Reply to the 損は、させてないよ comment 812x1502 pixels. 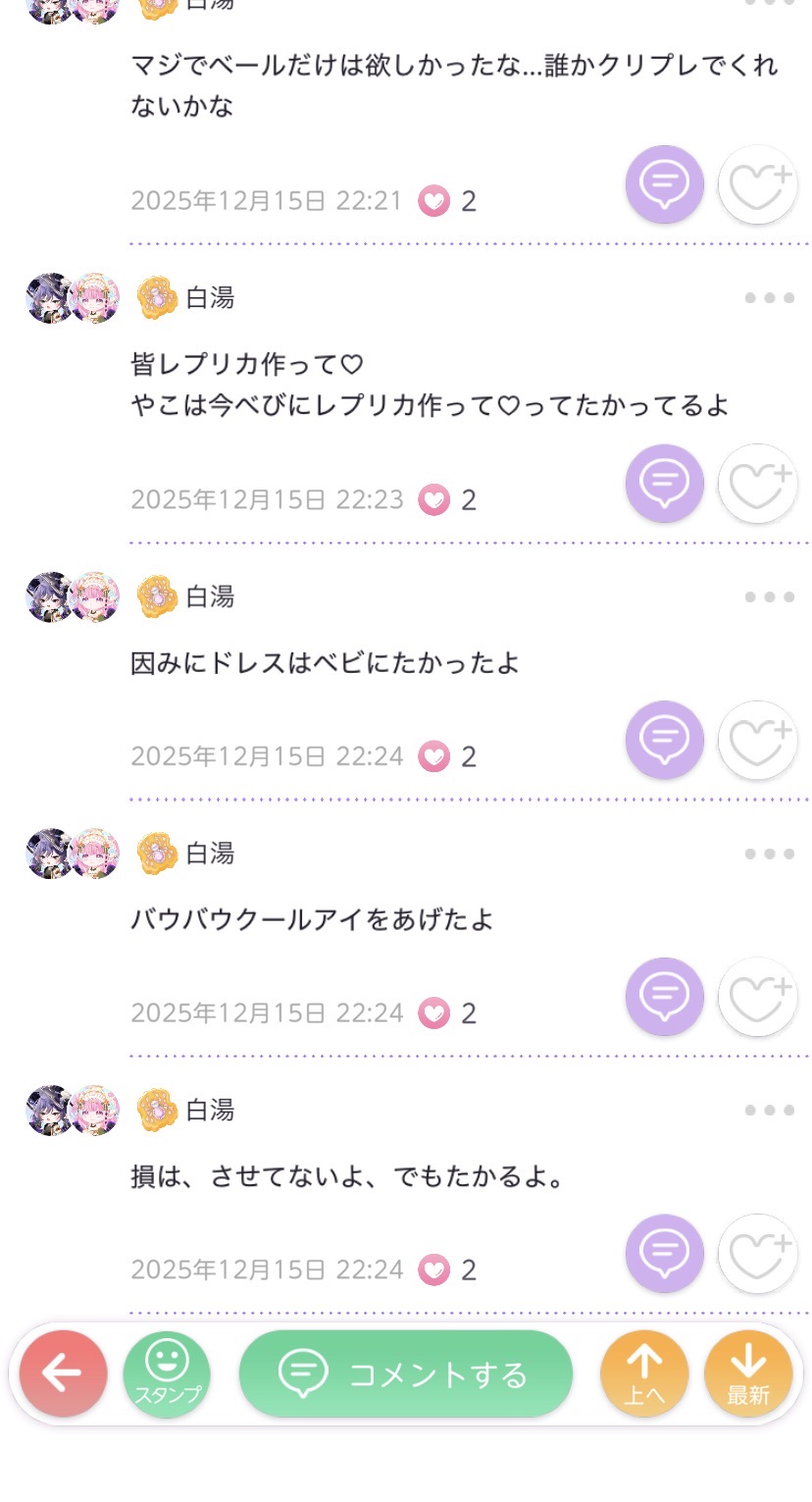coord(665,1254)
